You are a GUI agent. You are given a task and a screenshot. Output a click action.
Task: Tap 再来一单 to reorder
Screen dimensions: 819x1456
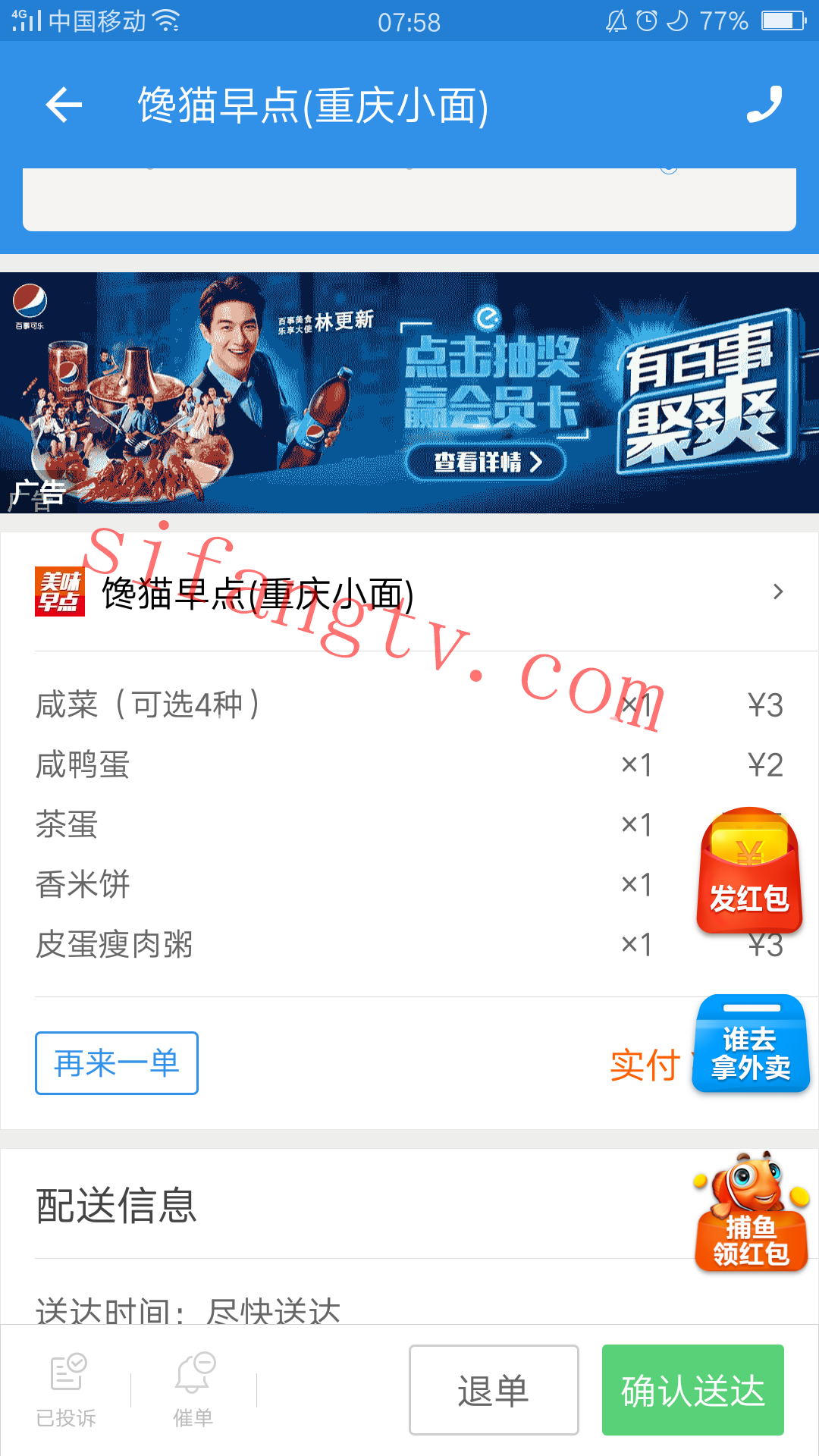point(117,1062)
